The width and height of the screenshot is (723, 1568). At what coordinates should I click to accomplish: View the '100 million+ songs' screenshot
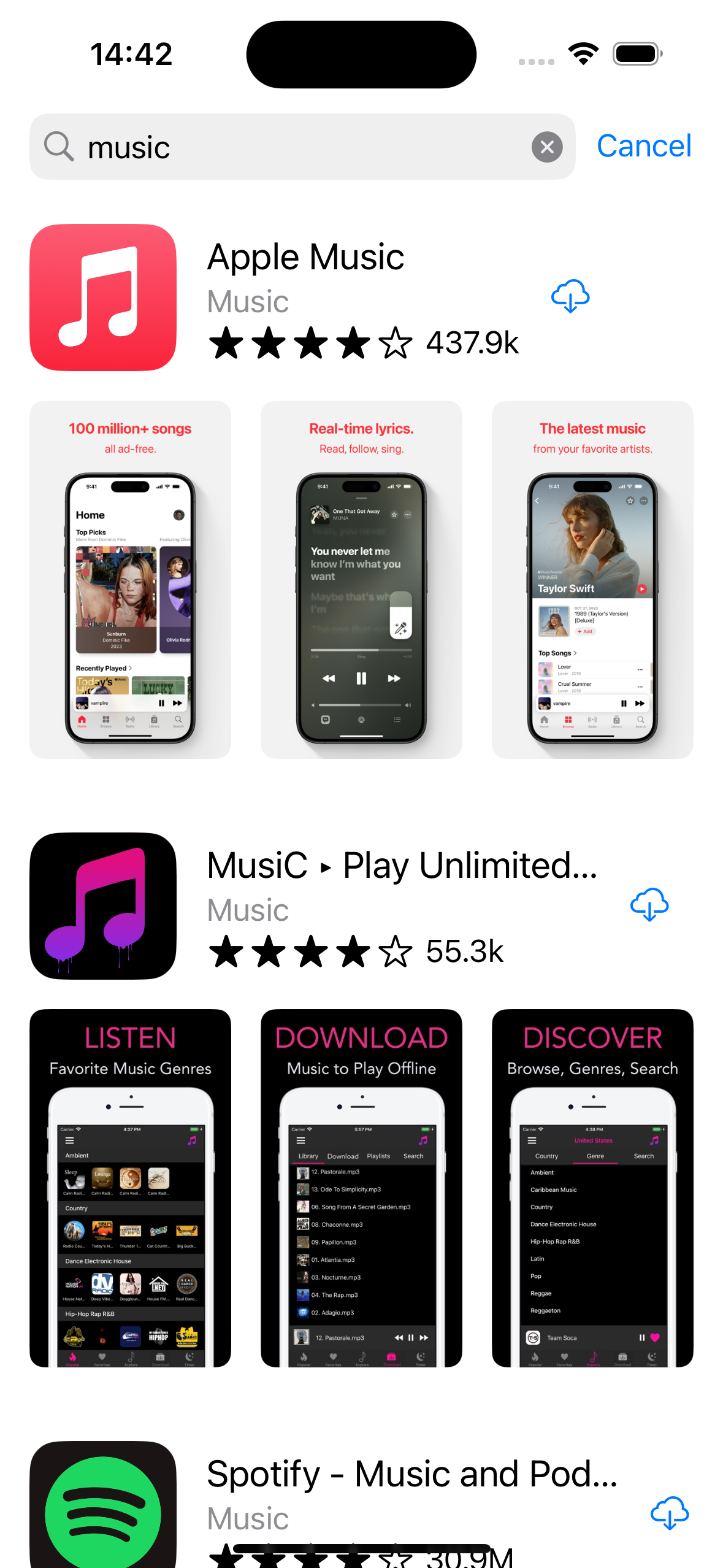click(130, 580)
